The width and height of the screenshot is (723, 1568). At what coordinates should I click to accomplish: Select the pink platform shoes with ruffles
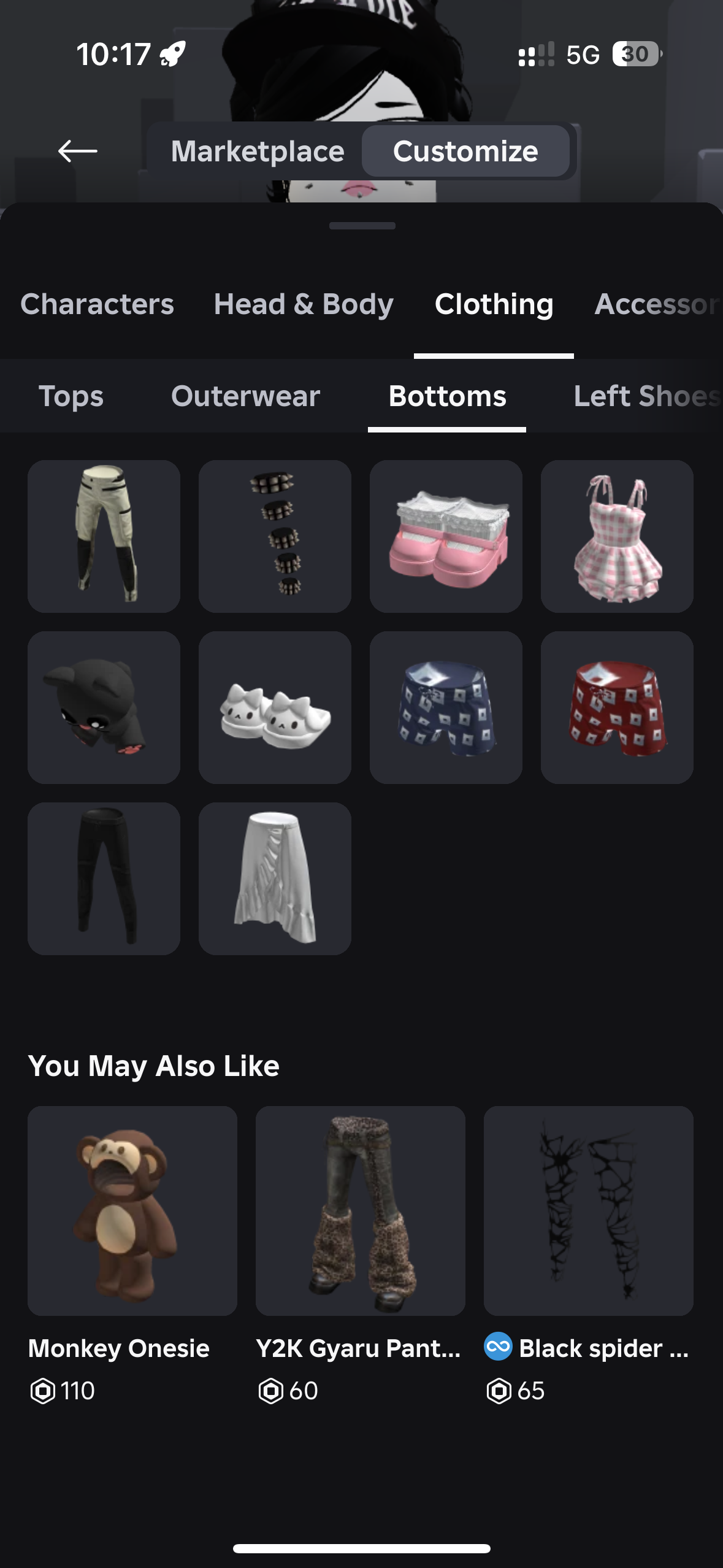click(x=446, y=536)
